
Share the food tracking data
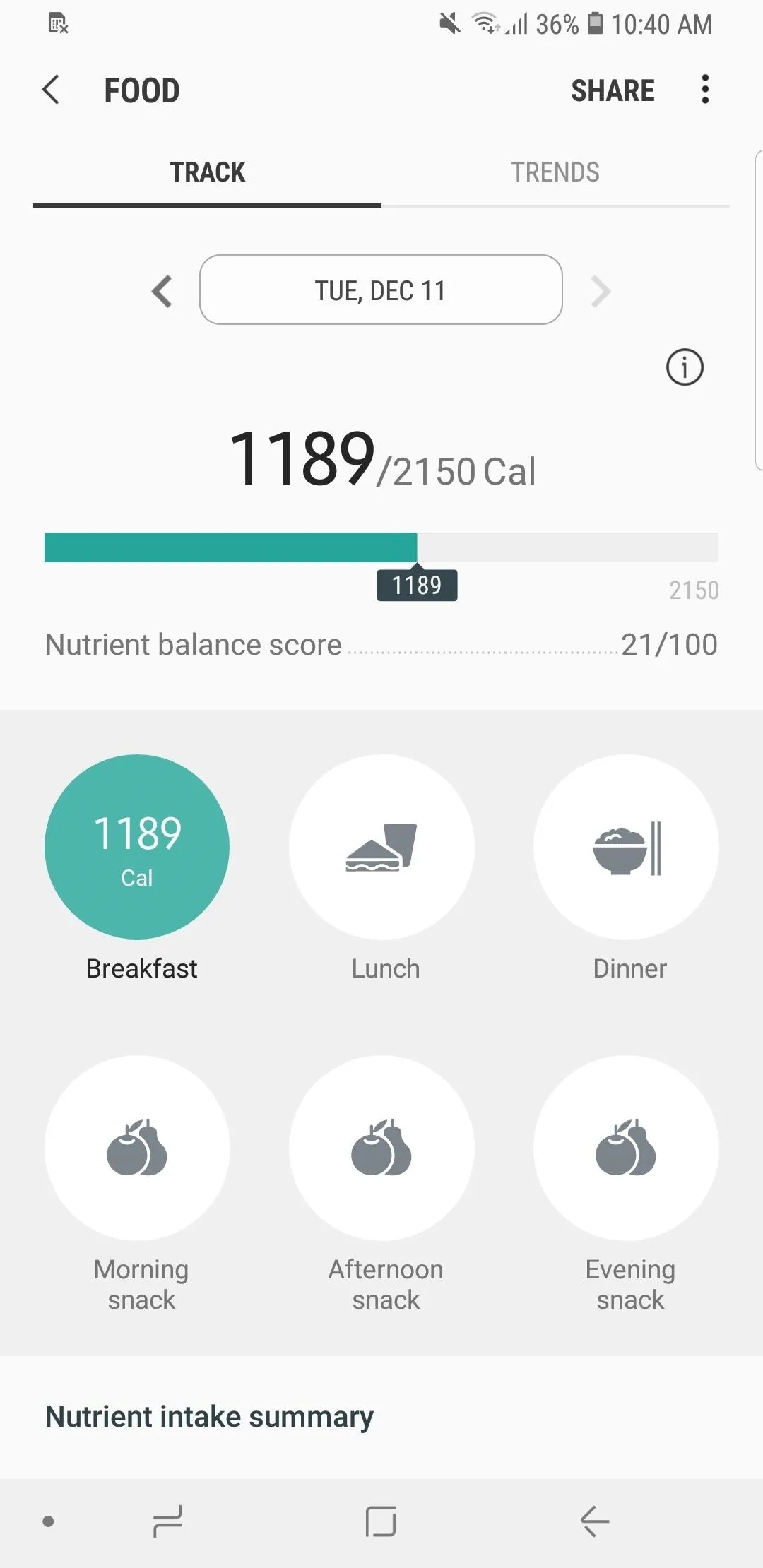(613, 90)
